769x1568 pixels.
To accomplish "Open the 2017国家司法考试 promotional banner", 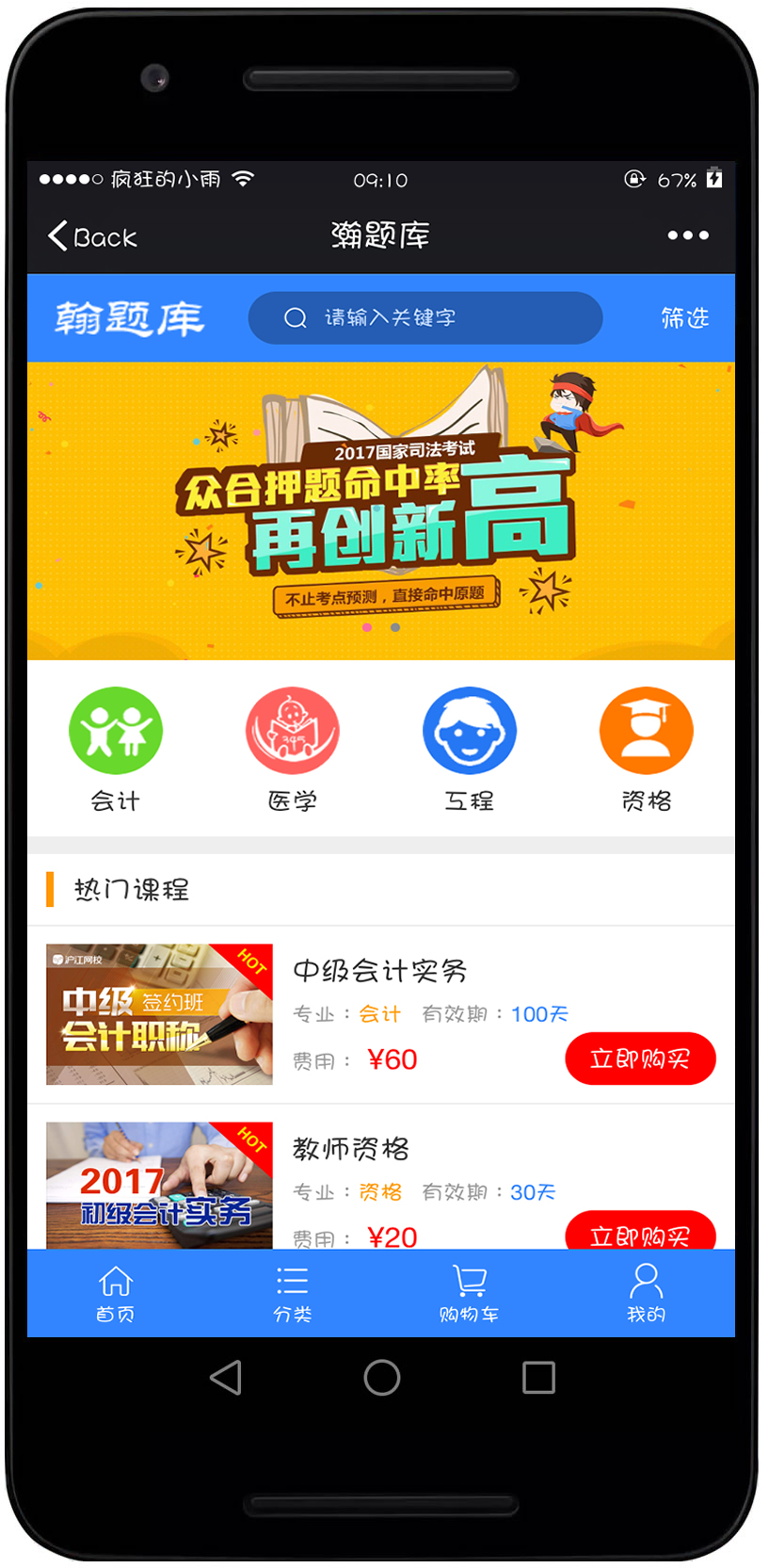I will 380,510.
